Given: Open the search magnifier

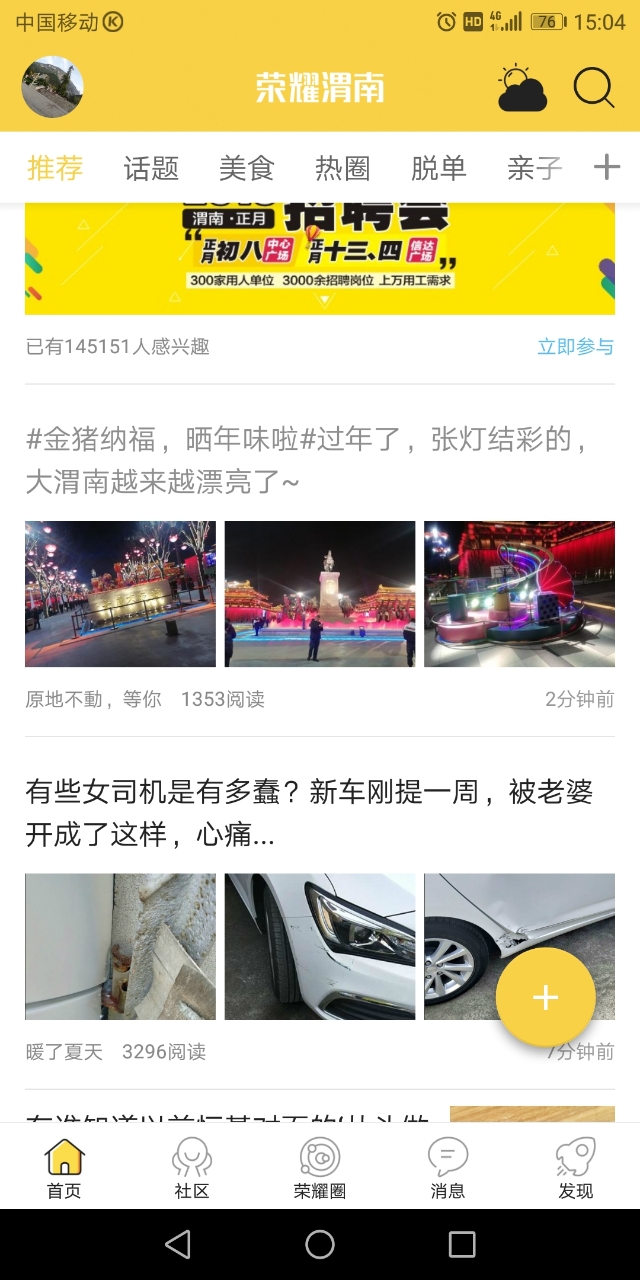Looking at the screenshot, I should (x=593, y=89).
